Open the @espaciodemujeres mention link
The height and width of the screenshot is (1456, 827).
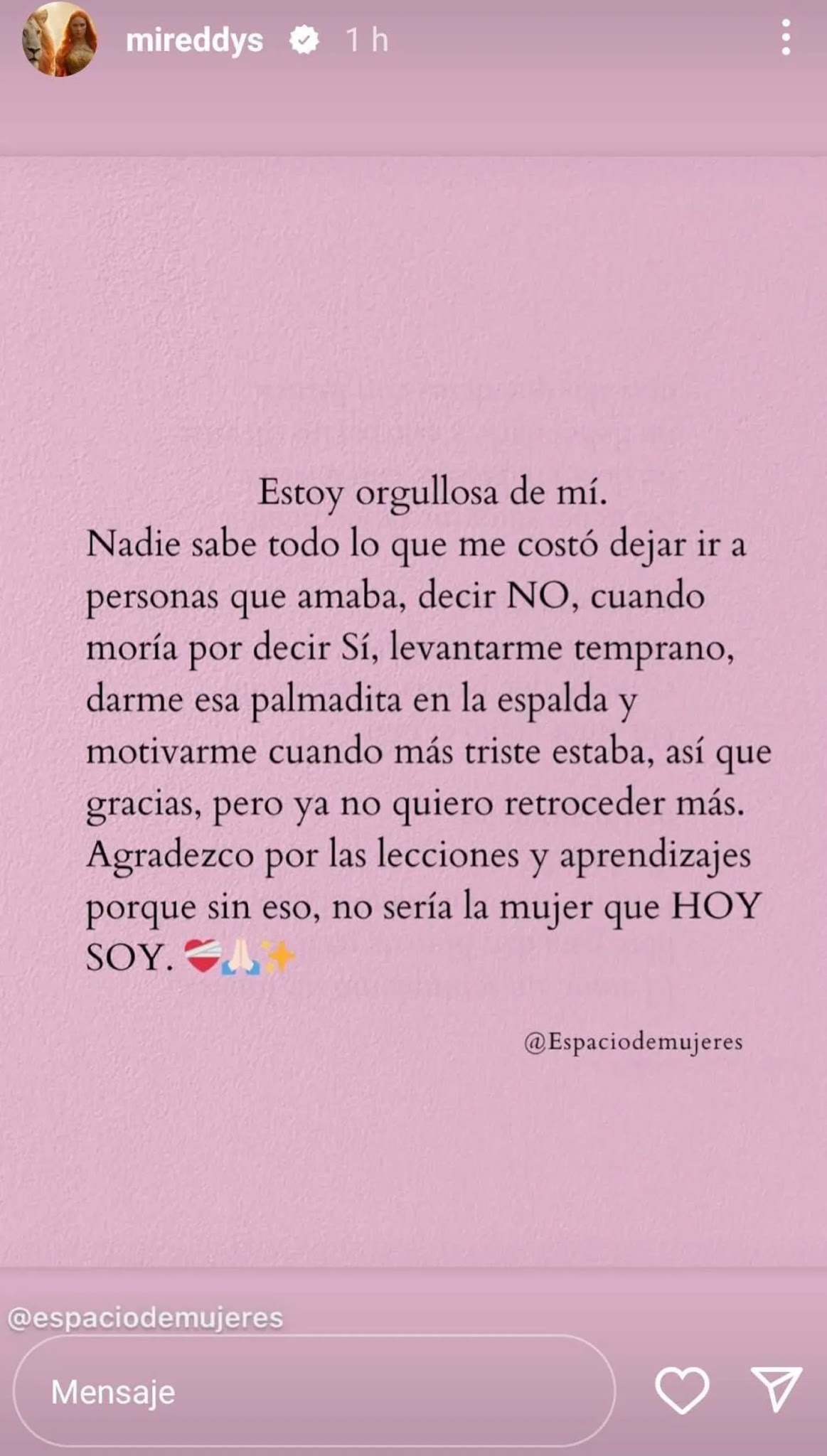pyautogui.click(x=146, y=1317)
